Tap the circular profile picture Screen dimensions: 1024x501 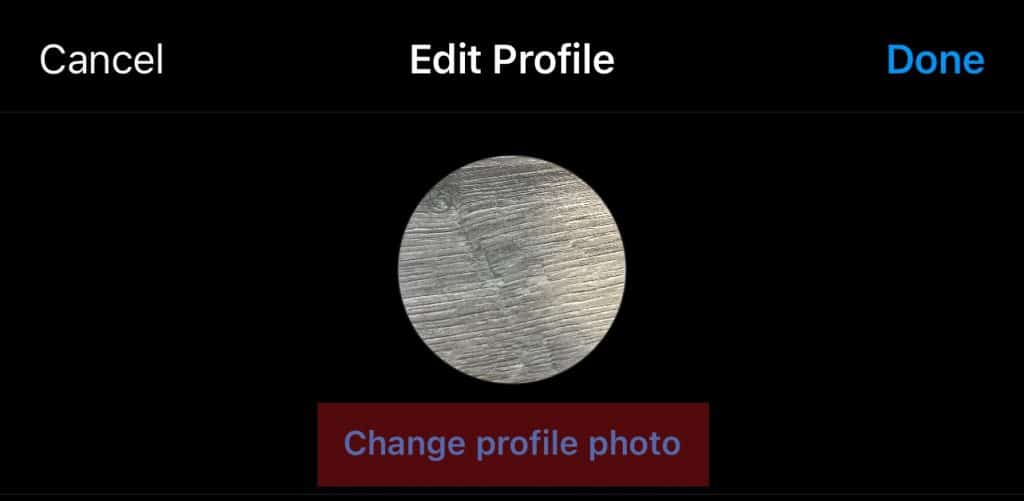point(512,272)
